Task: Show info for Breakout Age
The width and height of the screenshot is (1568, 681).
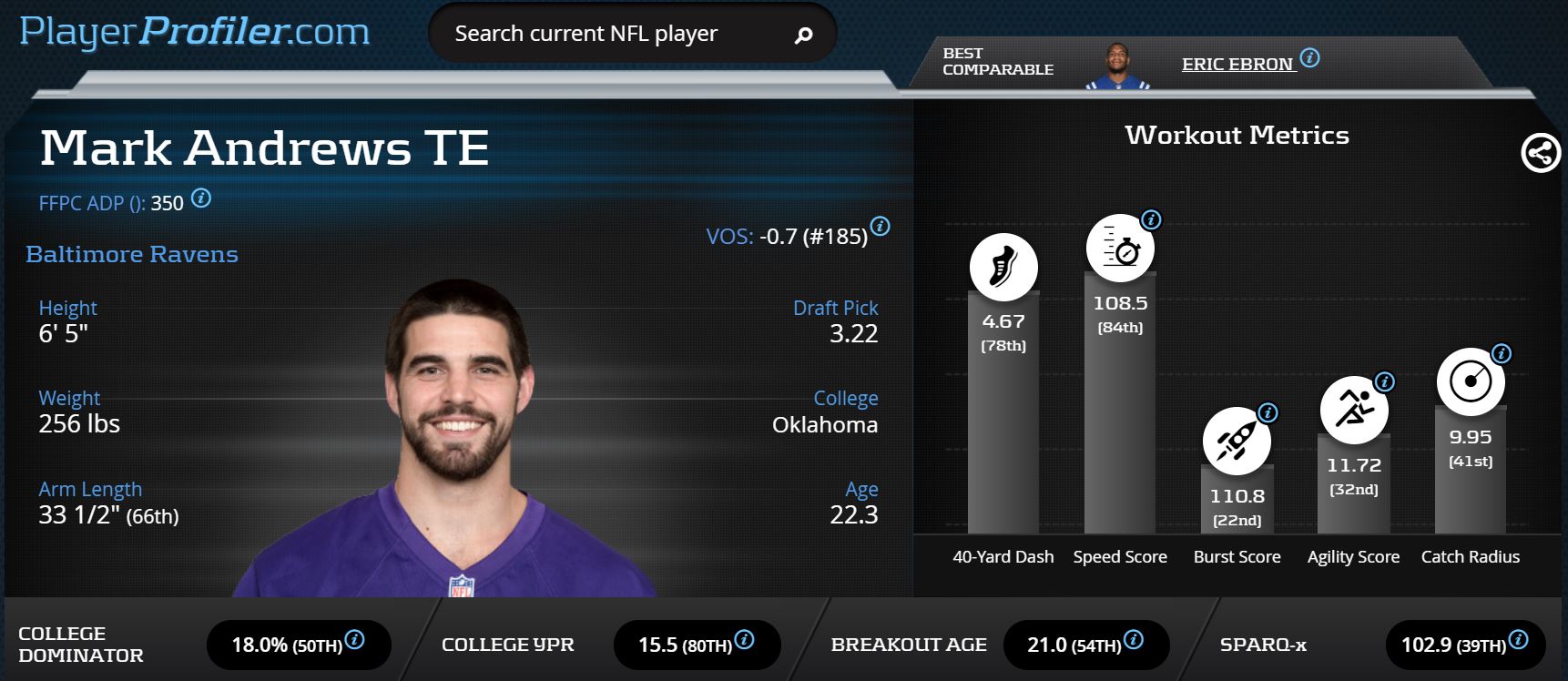Action: tap(1134, 639)
